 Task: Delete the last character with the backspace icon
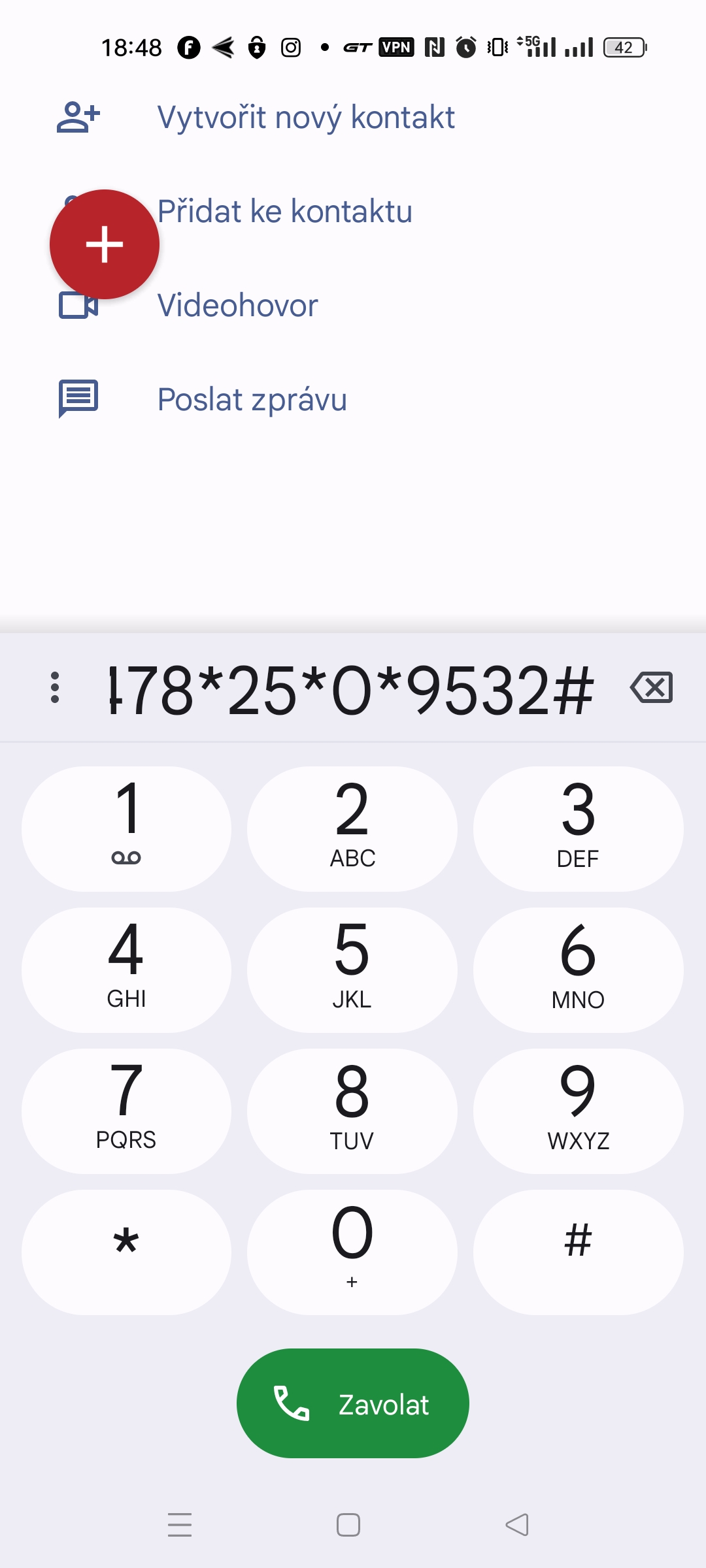652,687
